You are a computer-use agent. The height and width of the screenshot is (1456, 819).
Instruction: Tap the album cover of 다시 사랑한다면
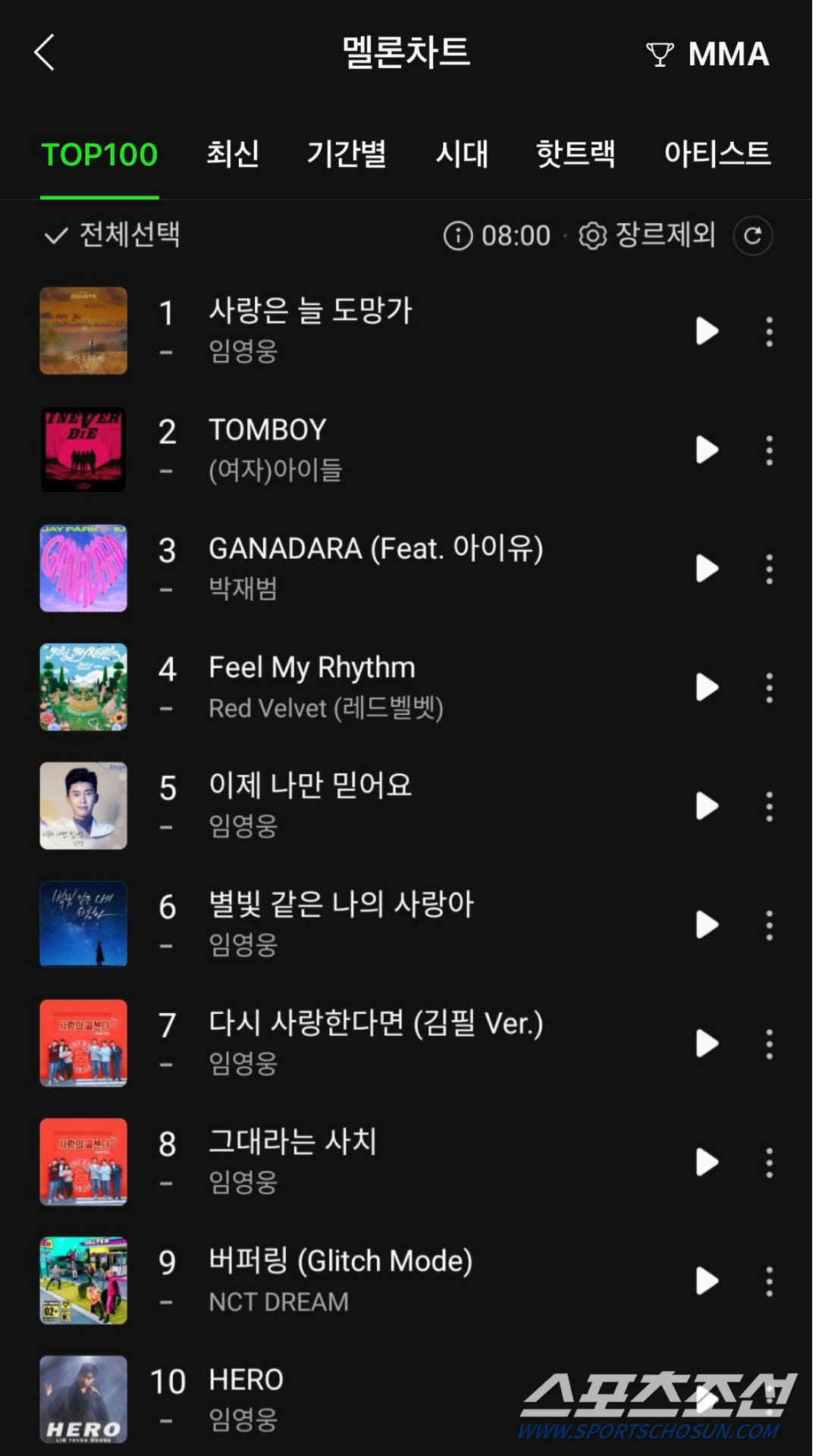click(83, 1043)
